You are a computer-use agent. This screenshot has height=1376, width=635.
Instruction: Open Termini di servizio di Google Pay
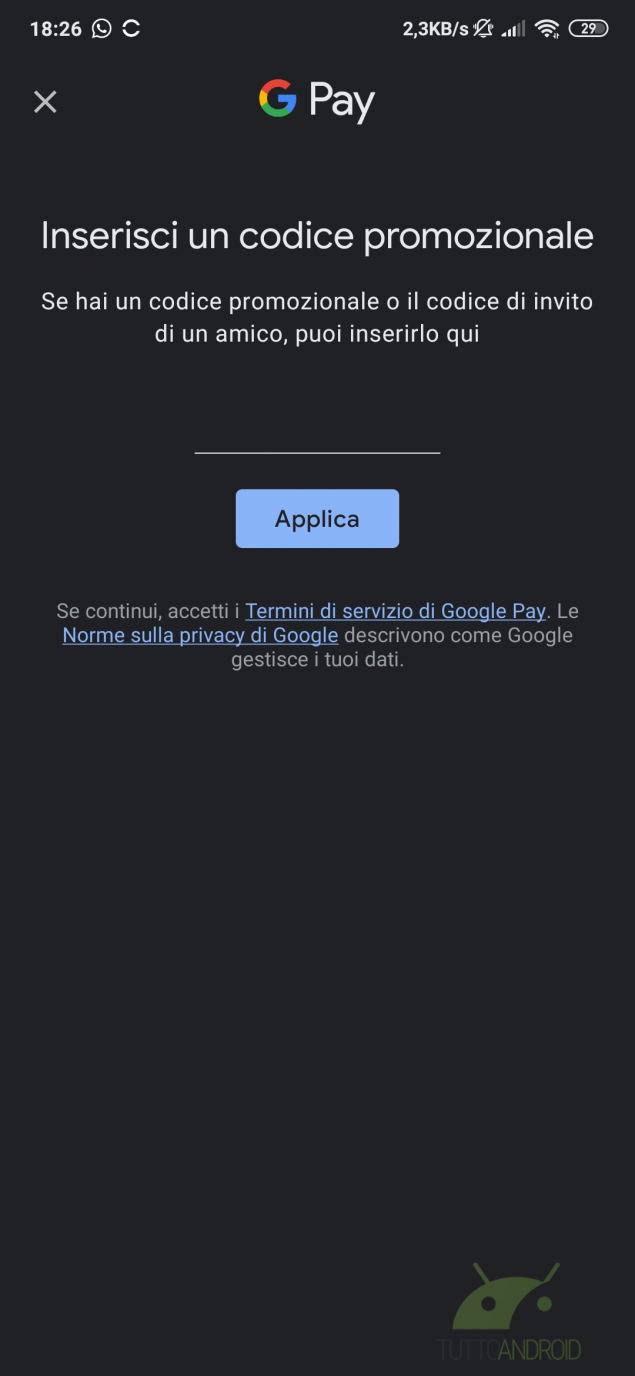[396, 611]
